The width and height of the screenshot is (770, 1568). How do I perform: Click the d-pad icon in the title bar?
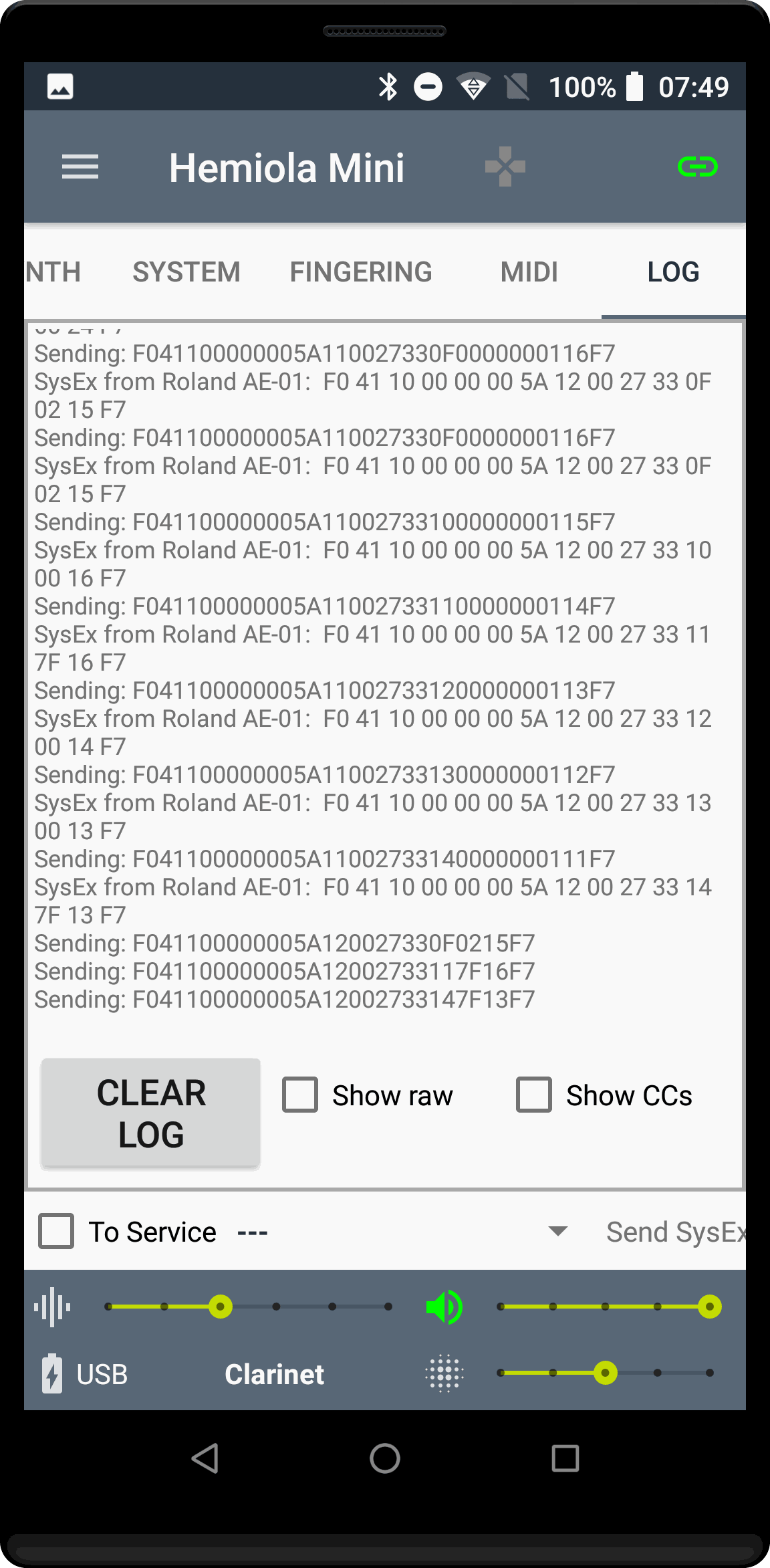[505, 168]
